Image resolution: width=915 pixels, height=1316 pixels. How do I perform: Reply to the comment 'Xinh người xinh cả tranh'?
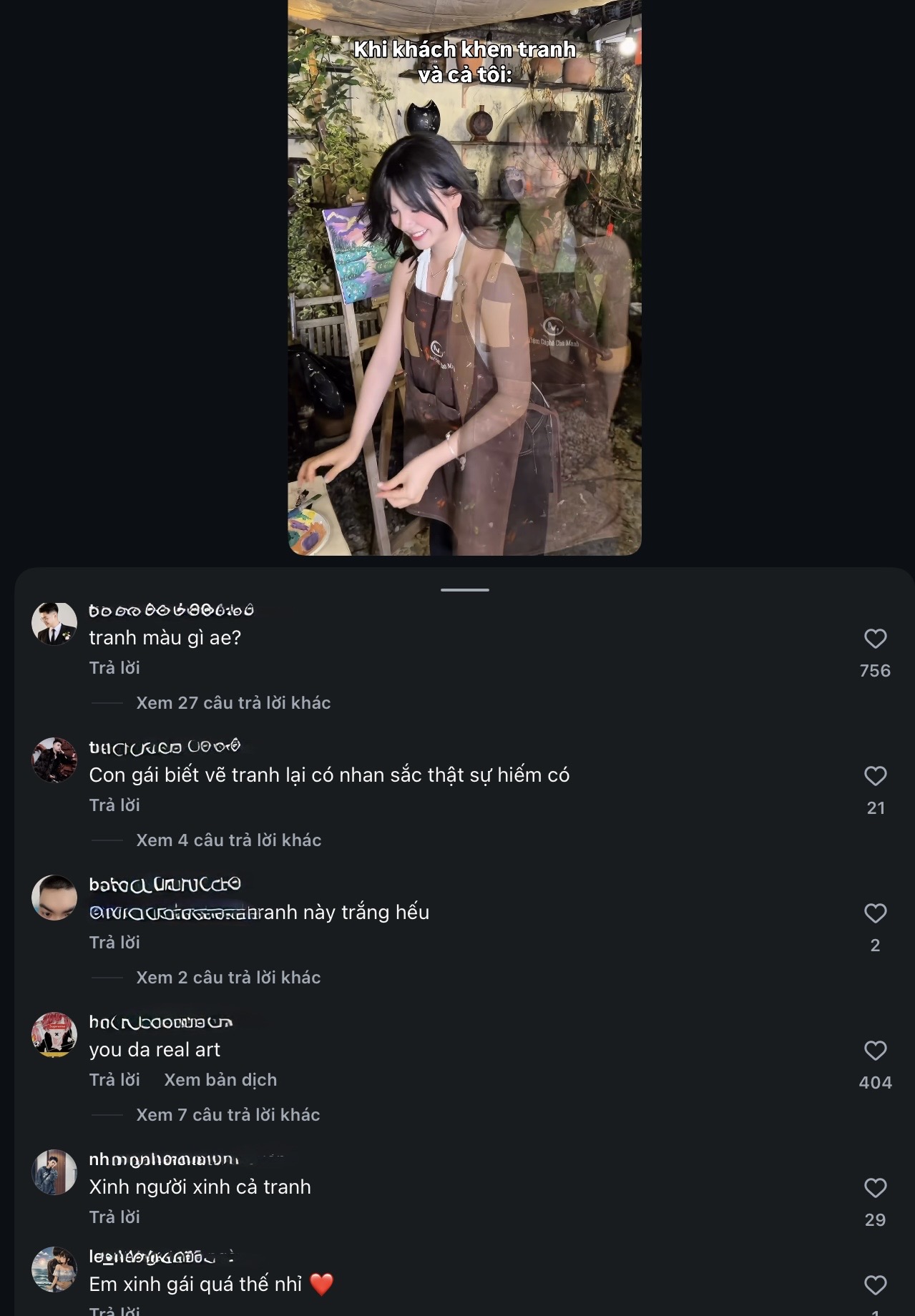(114, 1217)
